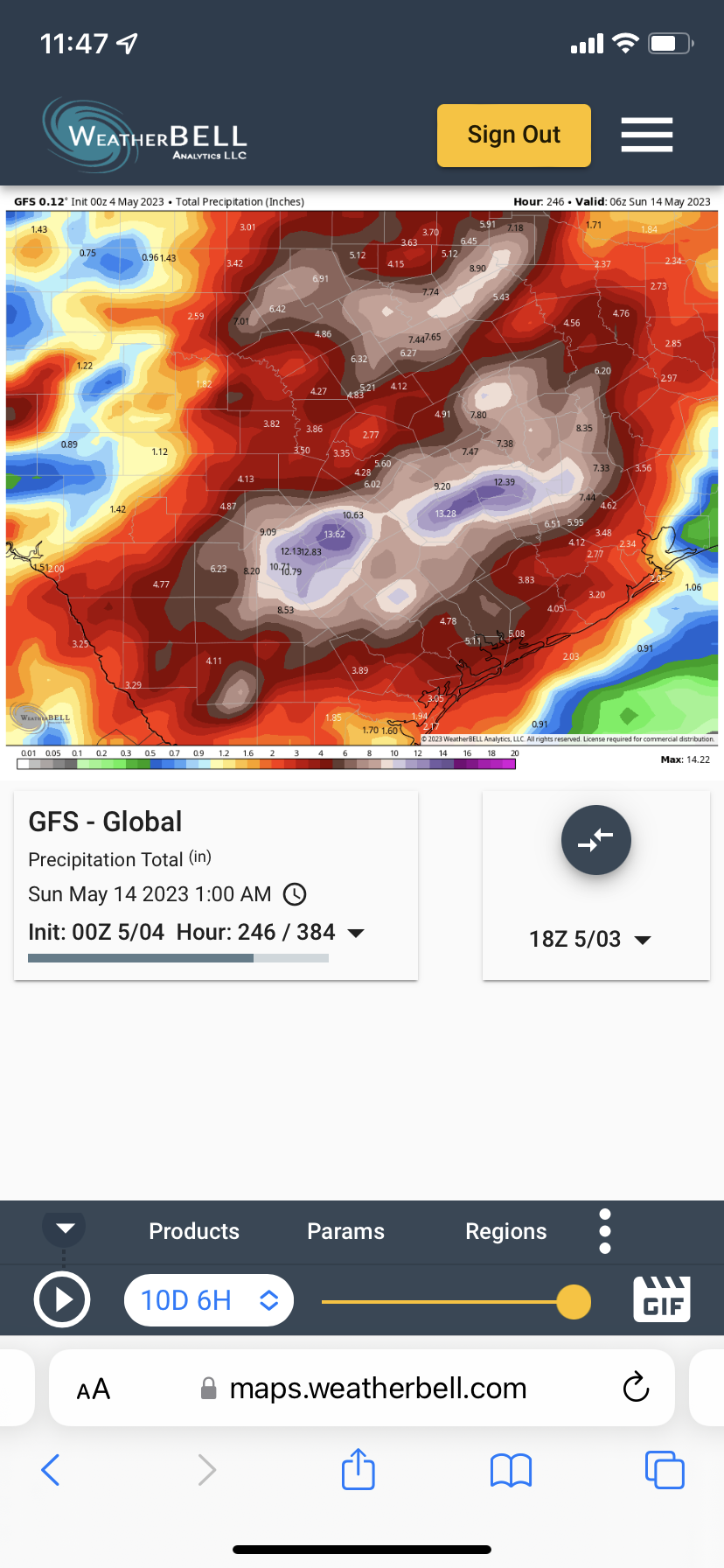This screenshot has width=724, height=1568.
Task: Open the AA text size menu
Action: [x=94, y=1389]
